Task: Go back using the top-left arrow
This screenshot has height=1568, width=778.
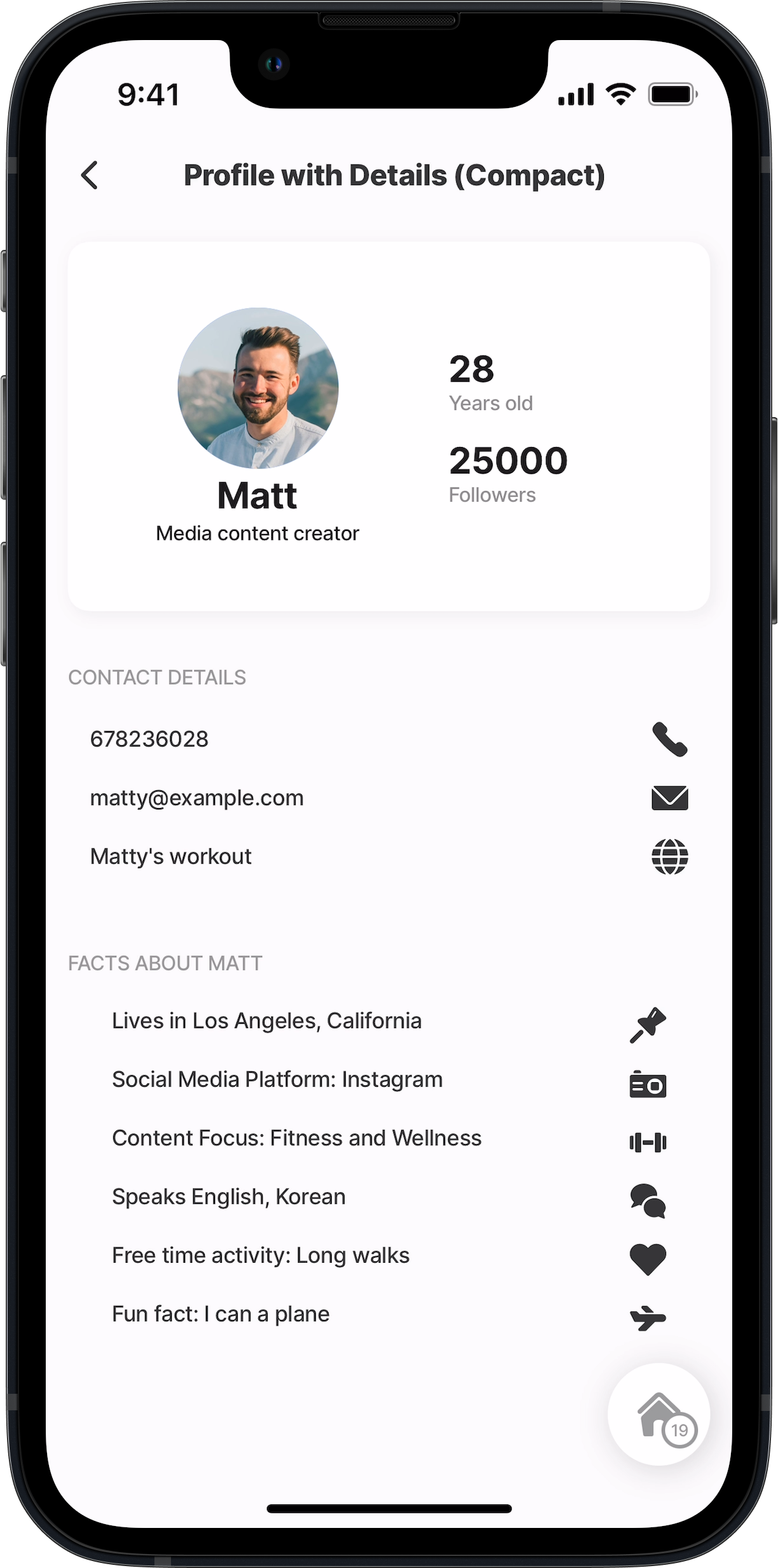Action: click(x=90, y=175)
